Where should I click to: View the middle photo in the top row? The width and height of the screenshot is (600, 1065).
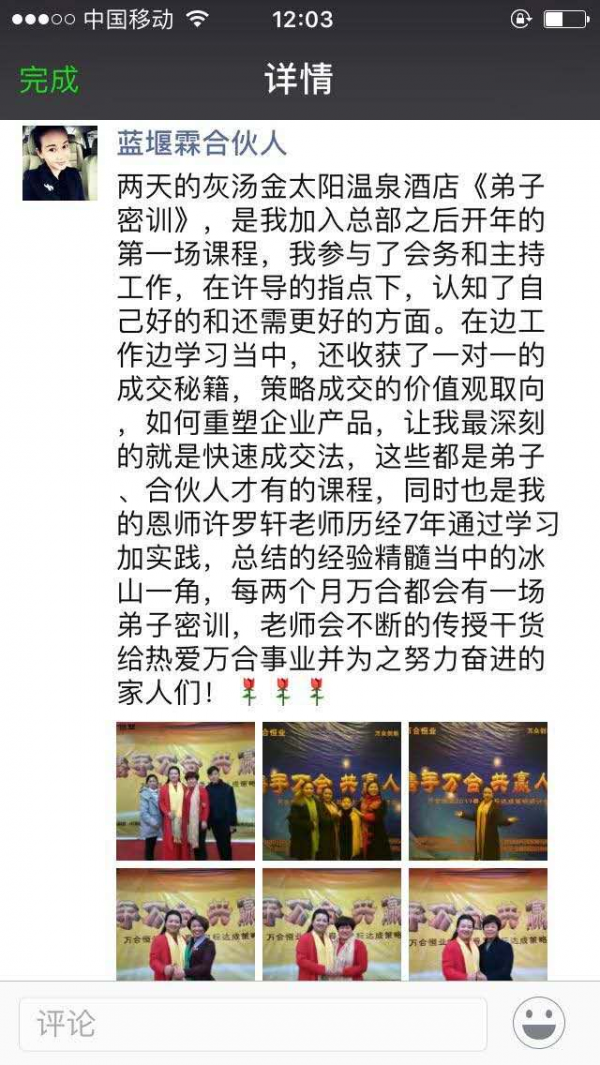[332, 791]
